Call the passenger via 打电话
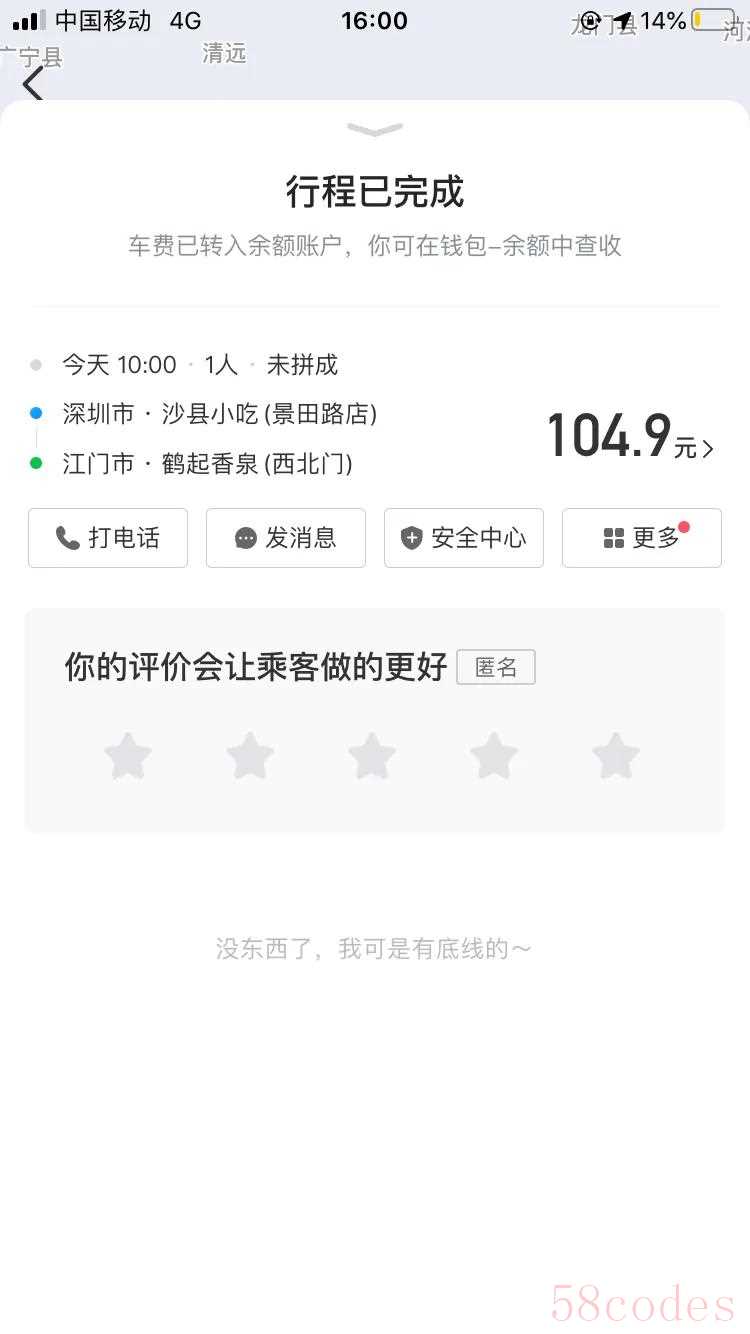Screen dimensions: 750x1334 pyautogui.click(x=108, y=538)
